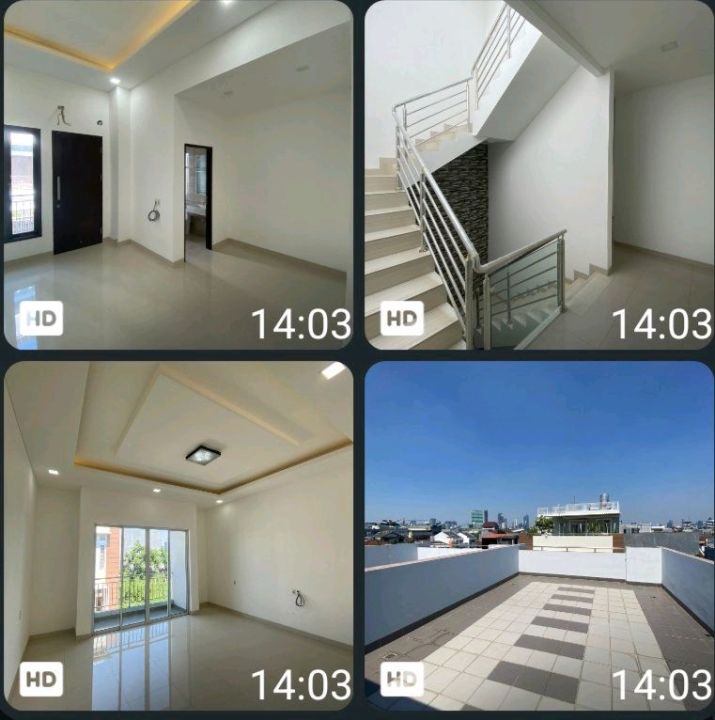This screenshot has height=720, width=715.
Task: View the rooftop terrace photo
Action: click(539, 535)
